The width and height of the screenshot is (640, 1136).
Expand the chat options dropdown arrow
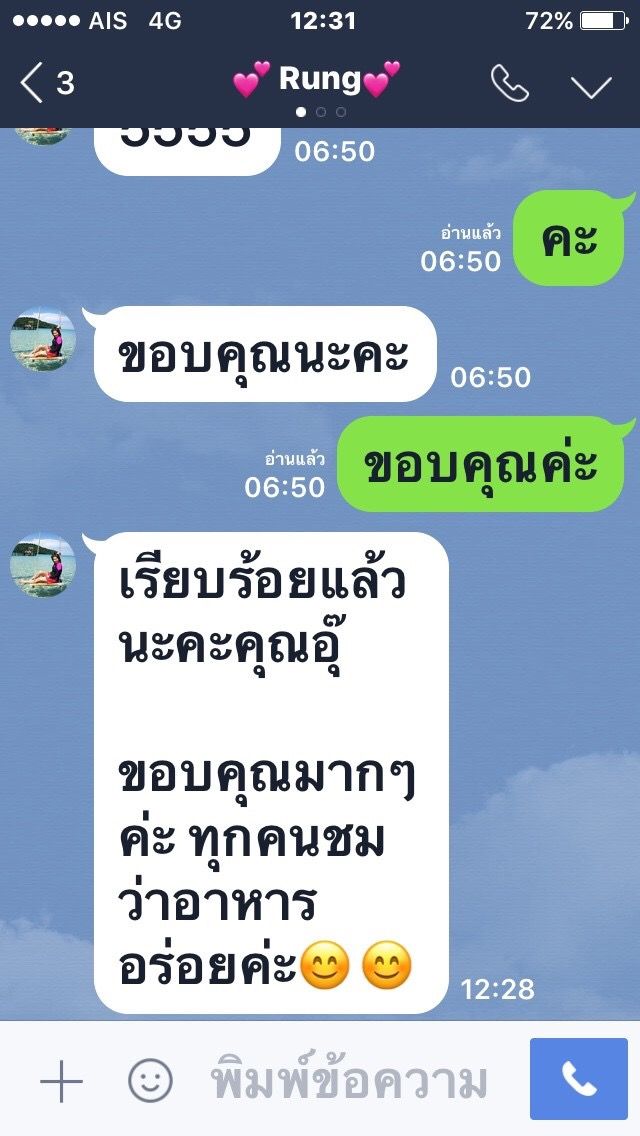591,85
